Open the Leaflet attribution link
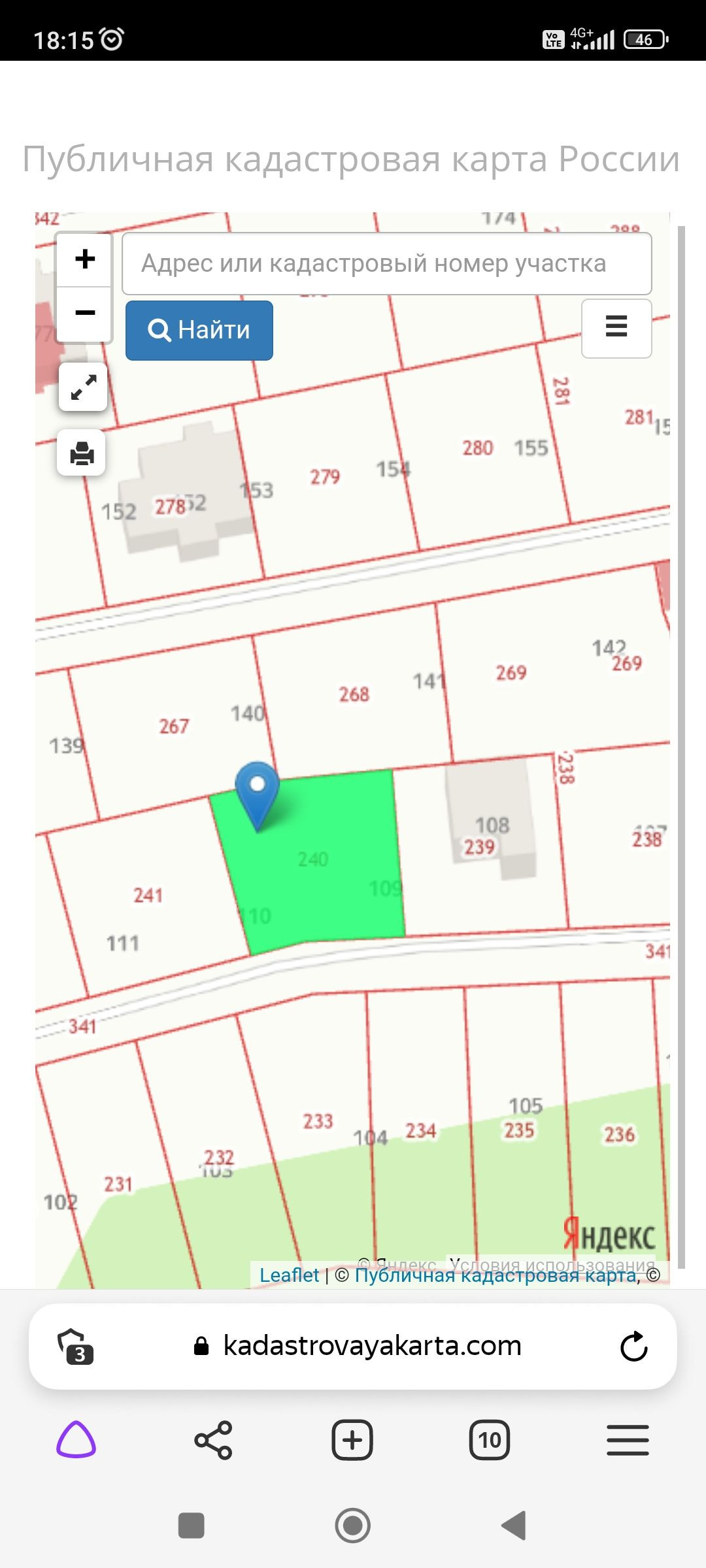The height and width of the screenshot is (1568, 706). 289,1275
